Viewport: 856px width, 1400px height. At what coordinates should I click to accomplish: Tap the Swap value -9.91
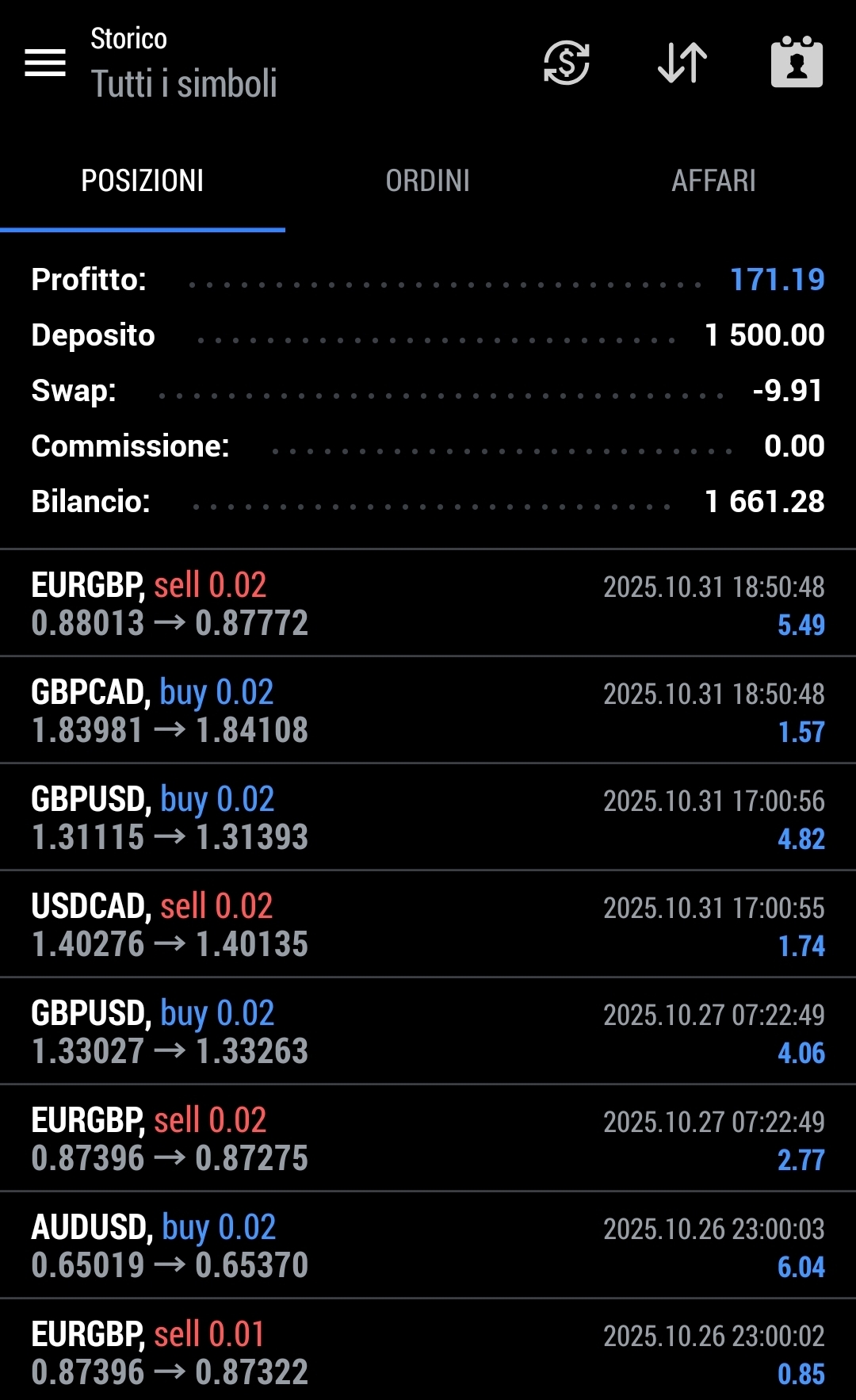pyautogui.click(x=790, y=391)
